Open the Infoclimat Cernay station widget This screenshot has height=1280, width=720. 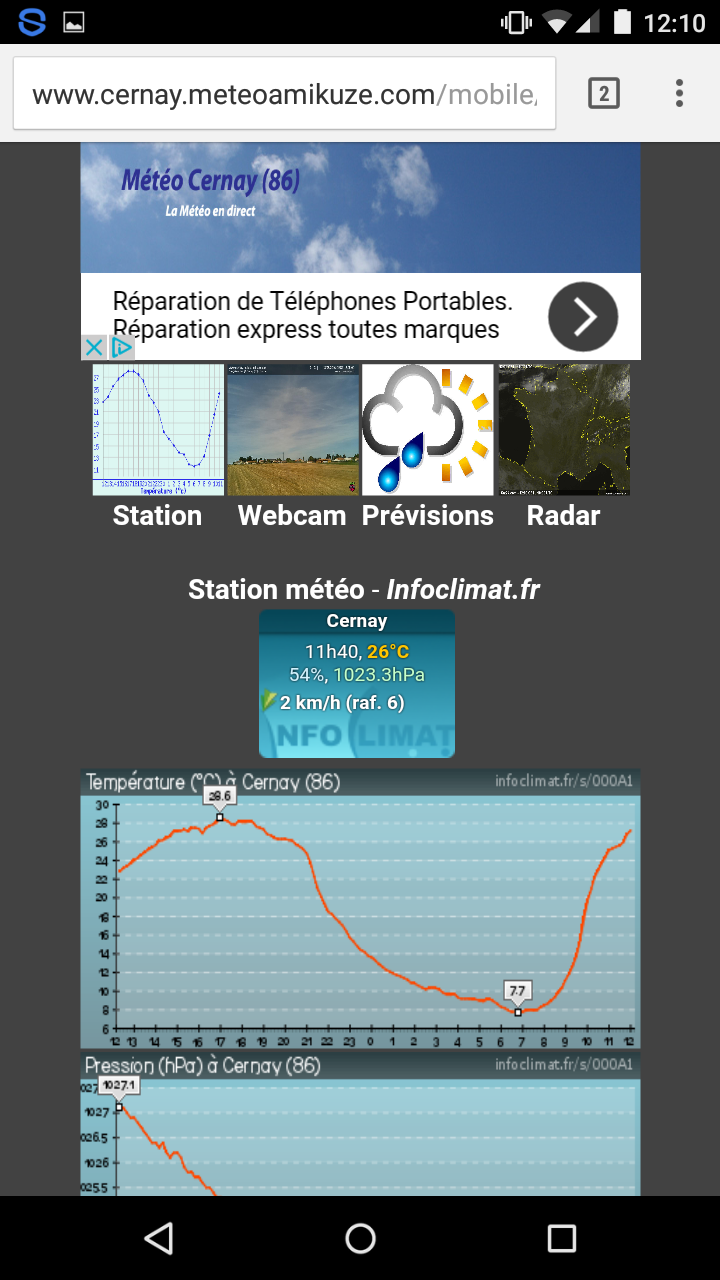pyautogui.click(x=357, y=684)
